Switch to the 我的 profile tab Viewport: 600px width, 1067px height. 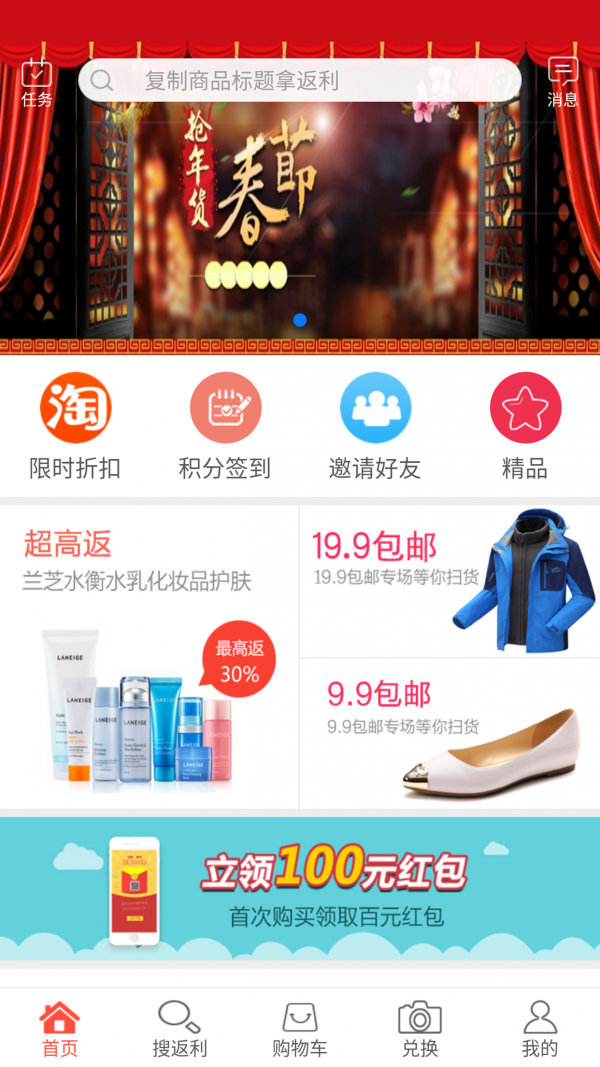(x=540, y=1028)
